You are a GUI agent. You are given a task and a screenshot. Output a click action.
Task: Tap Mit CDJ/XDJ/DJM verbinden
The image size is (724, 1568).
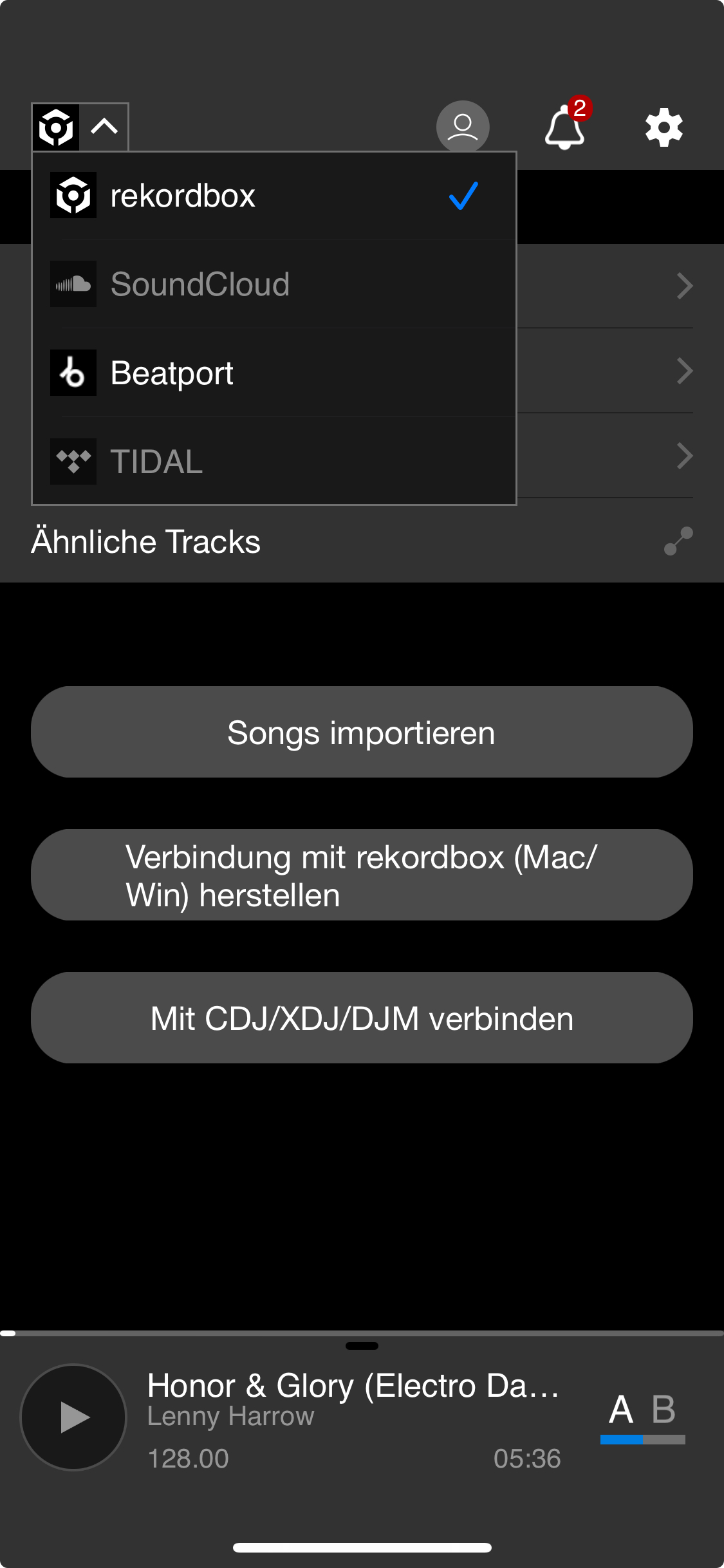click(362, 1018)
